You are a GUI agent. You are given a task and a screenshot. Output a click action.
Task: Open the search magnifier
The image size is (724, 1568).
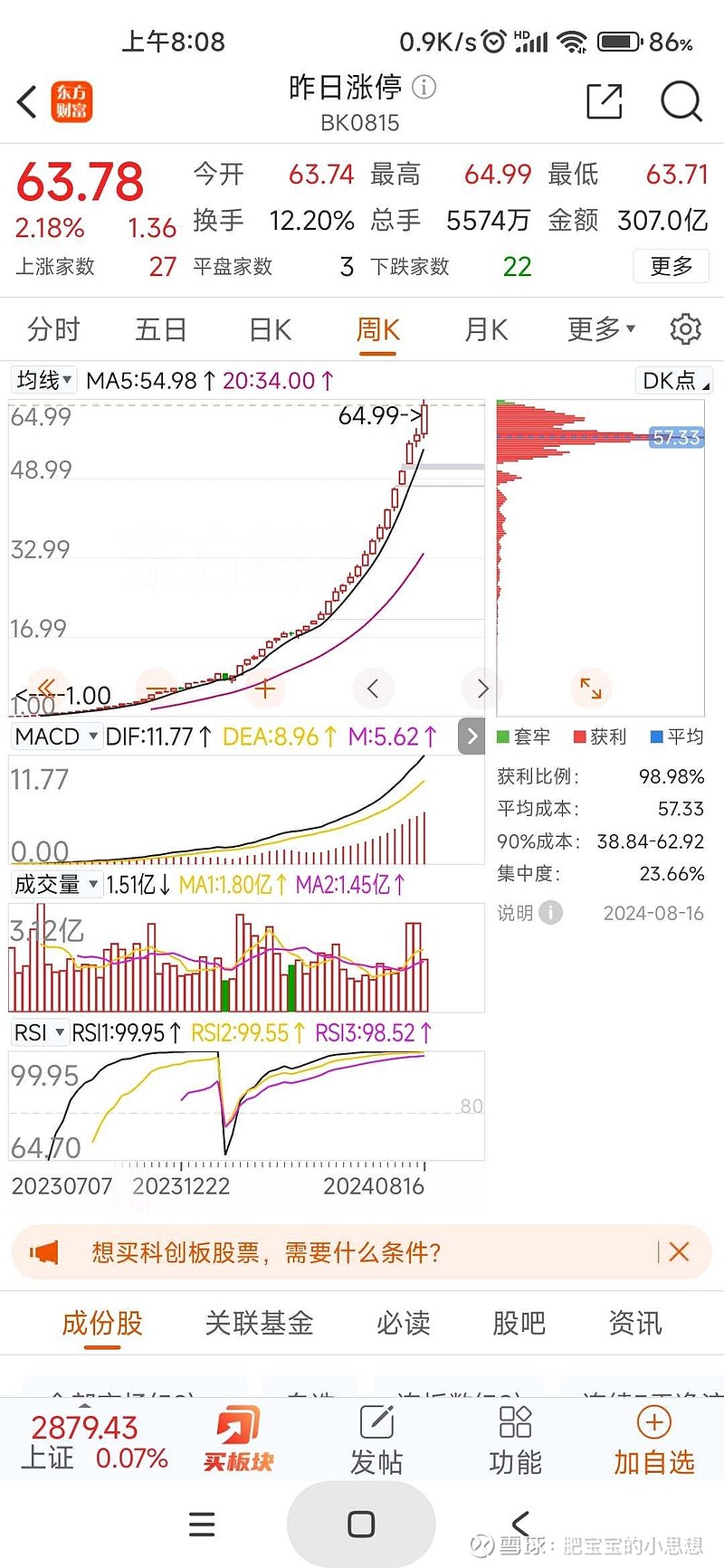(681, 100)
